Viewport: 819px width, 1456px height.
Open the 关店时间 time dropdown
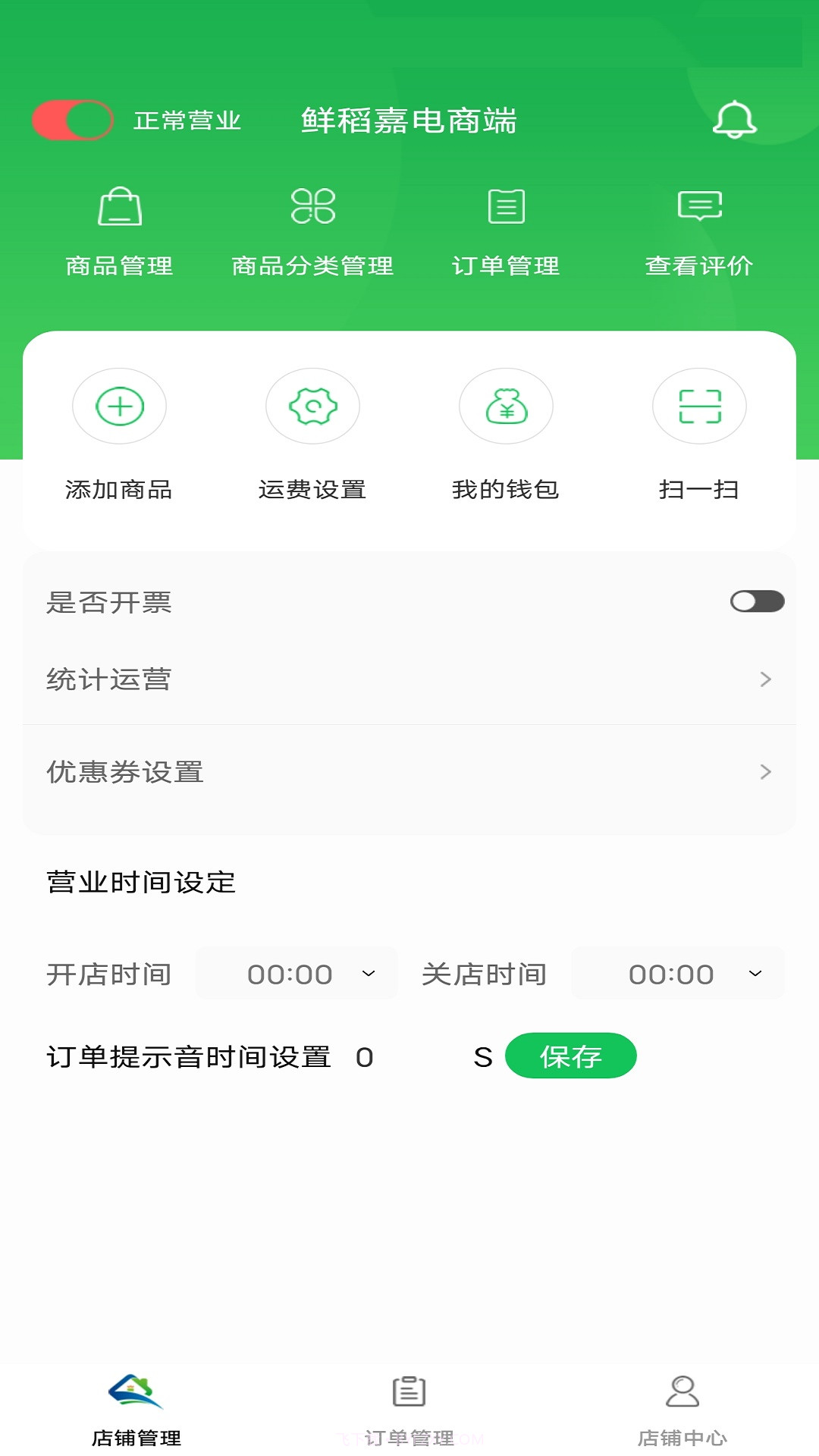pos(677,974)
